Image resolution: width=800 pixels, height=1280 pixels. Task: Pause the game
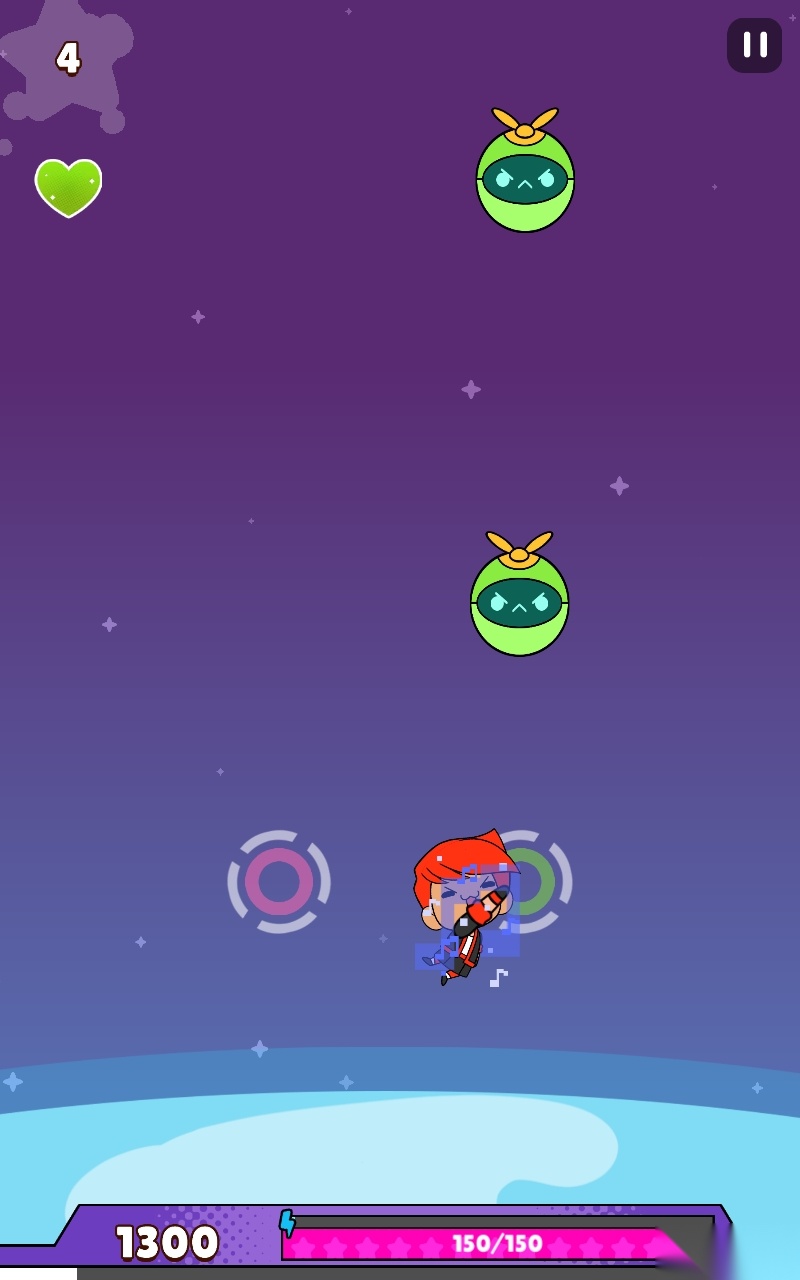(x=754, y=45)
